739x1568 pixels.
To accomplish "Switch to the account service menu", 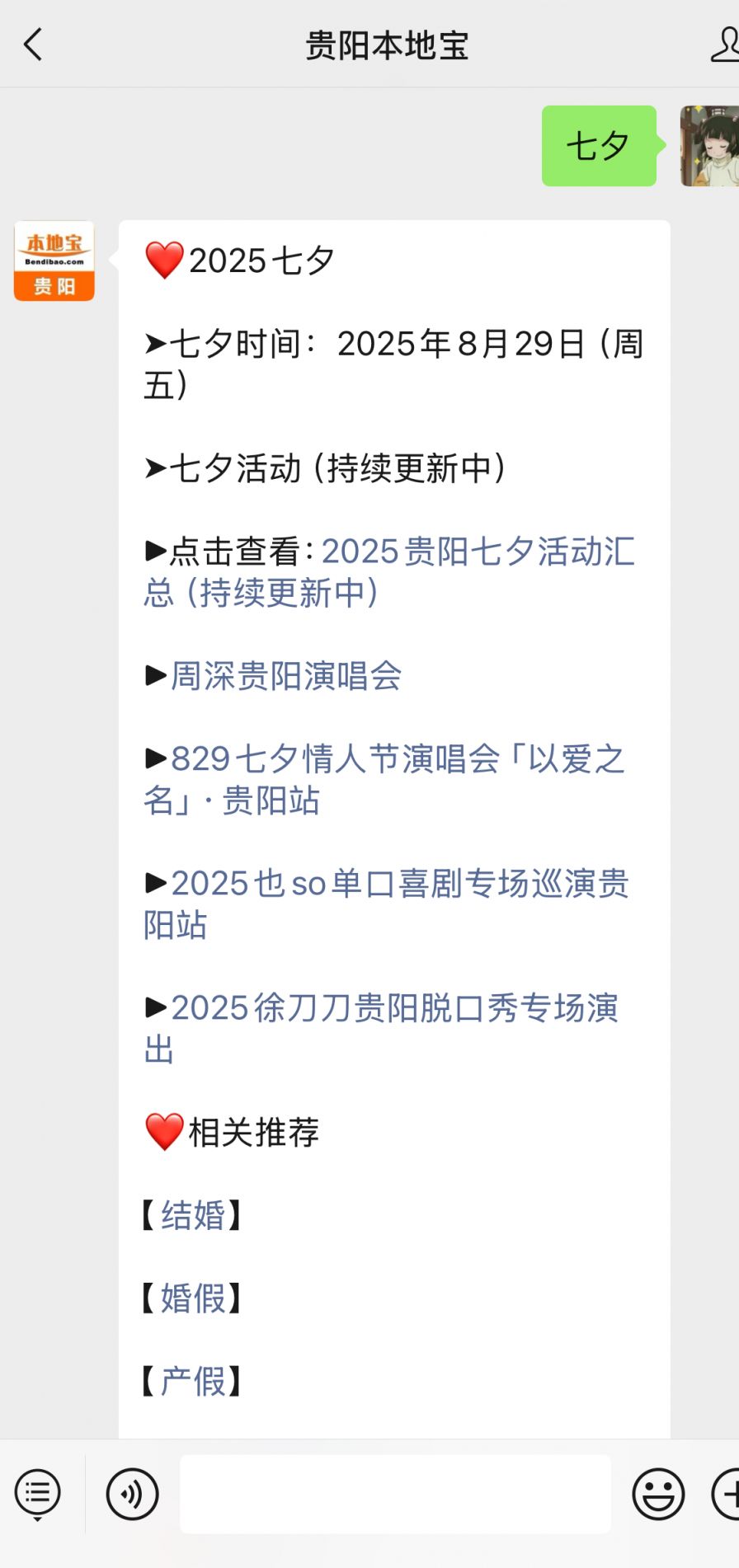I will point(37,1494).
